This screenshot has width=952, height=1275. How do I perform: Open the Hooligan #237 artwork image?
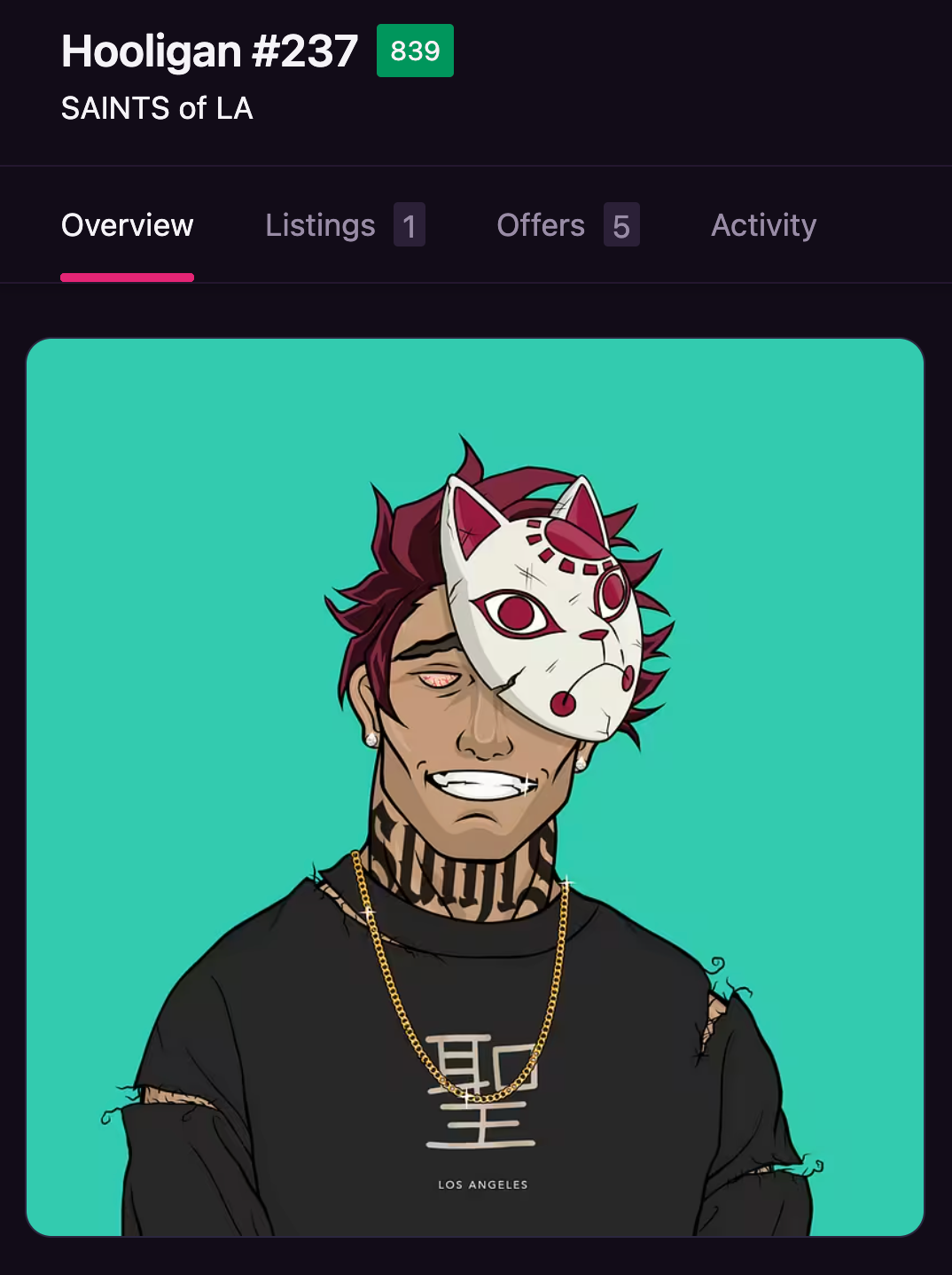tap(475, 786)
